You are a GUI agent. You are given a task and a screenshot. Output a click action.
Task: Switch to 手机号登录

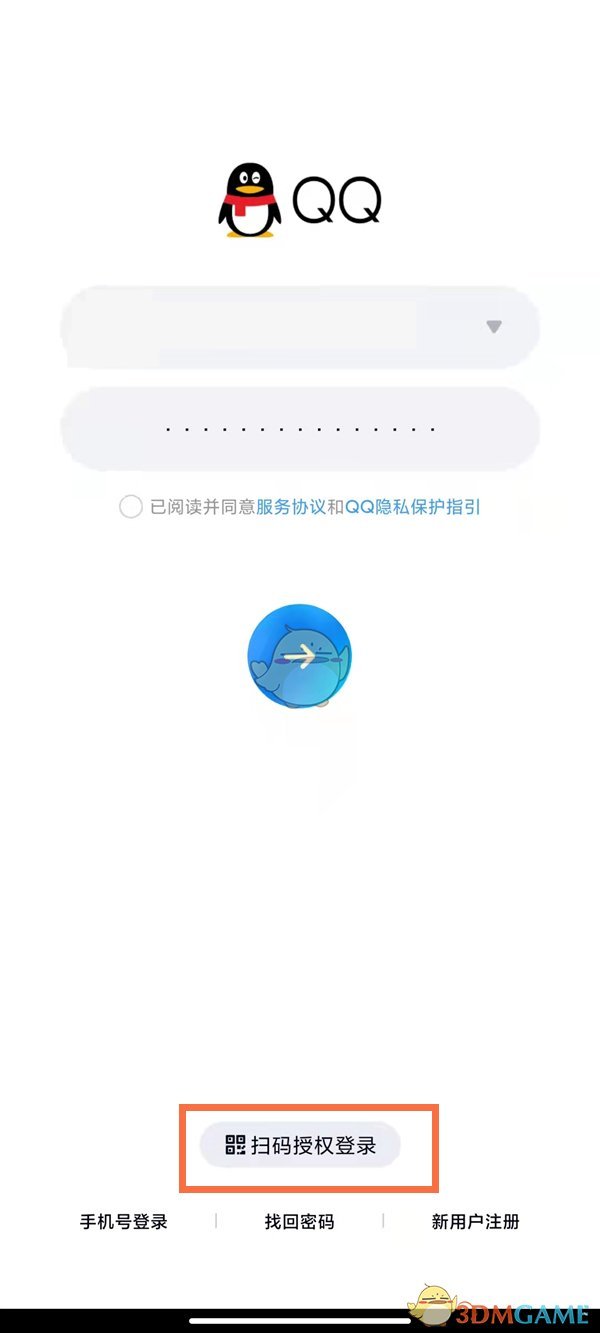pyautogui.click(x=124, y=1221)
